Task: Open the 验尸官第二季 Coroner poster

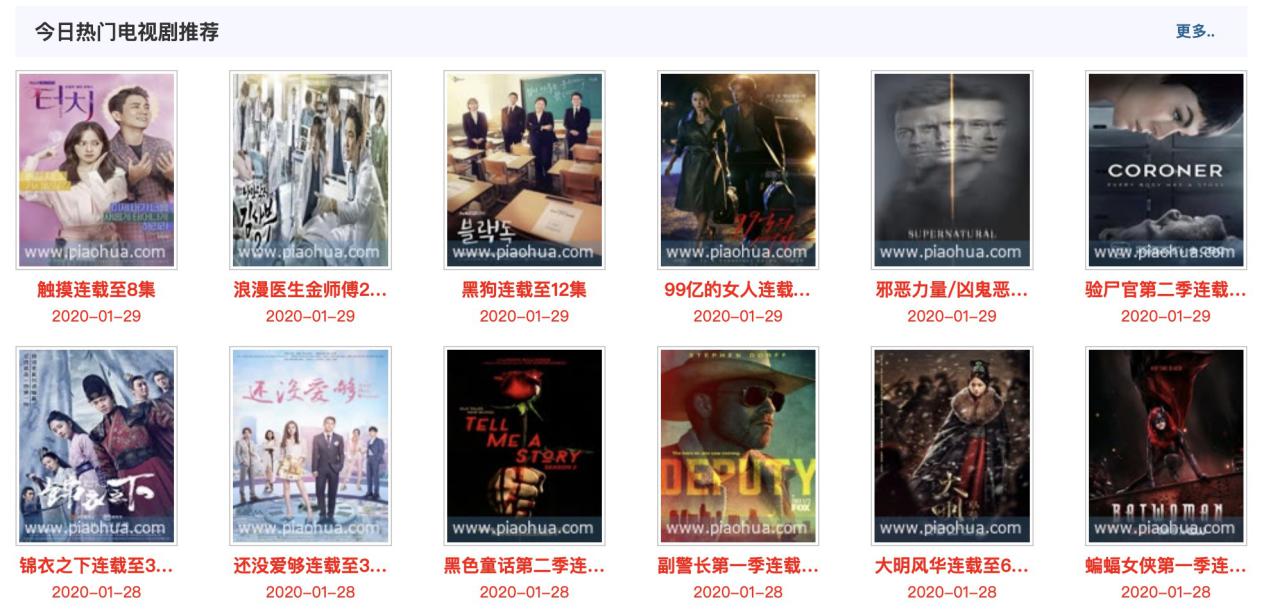Action: [1166, 169]
